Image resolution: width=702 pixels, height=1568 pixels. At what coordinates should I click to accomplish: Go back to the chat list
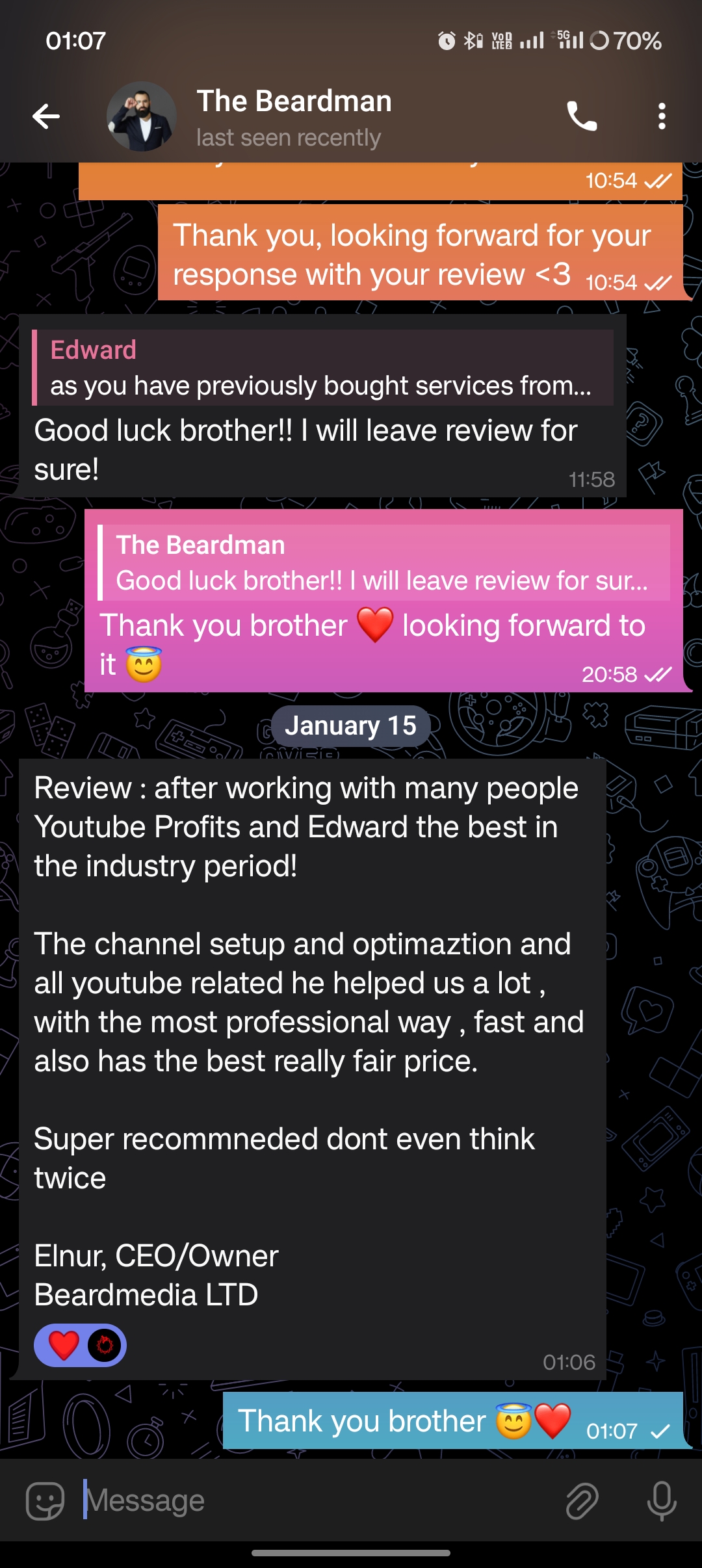(46, 117)
